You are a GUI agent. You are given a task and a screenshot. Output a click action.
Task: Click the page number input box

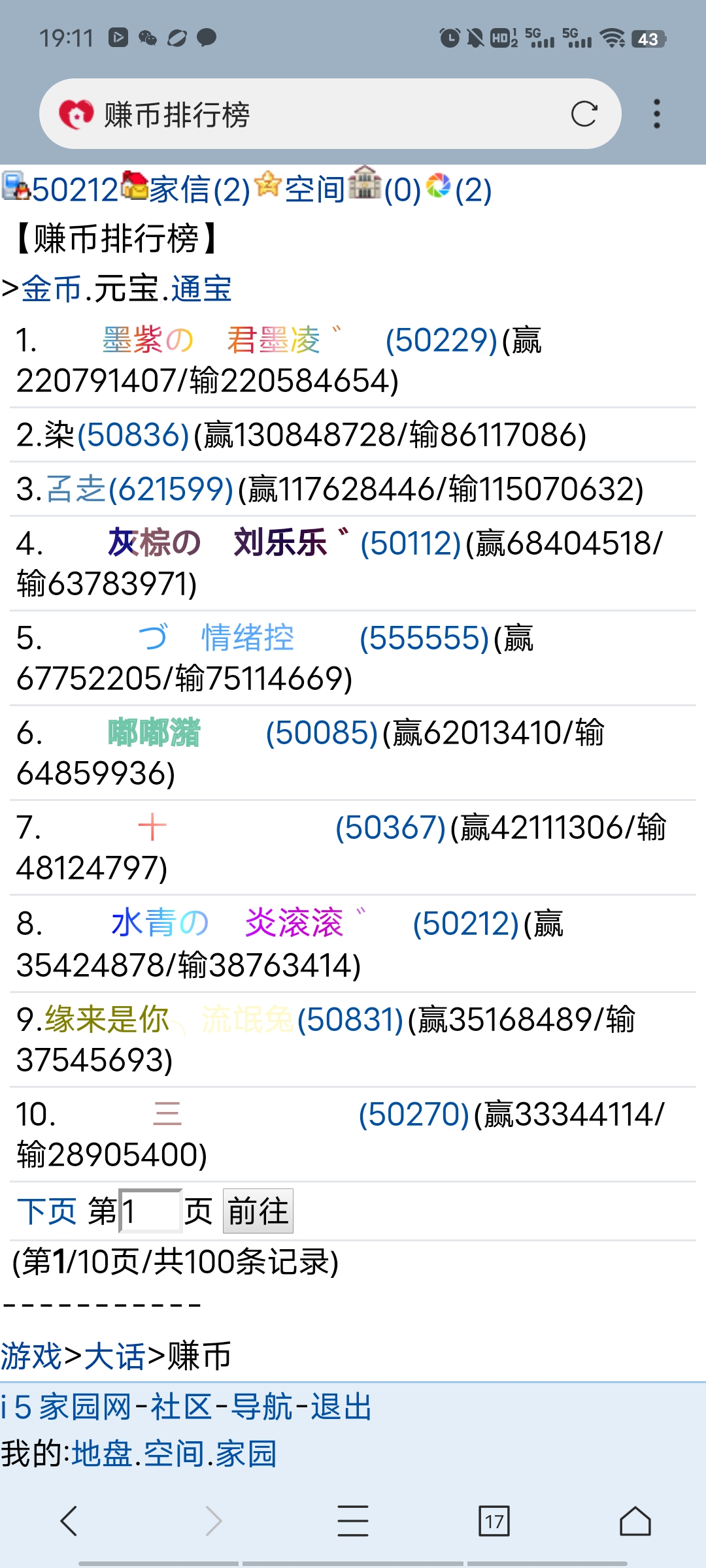pos(152,1209)
